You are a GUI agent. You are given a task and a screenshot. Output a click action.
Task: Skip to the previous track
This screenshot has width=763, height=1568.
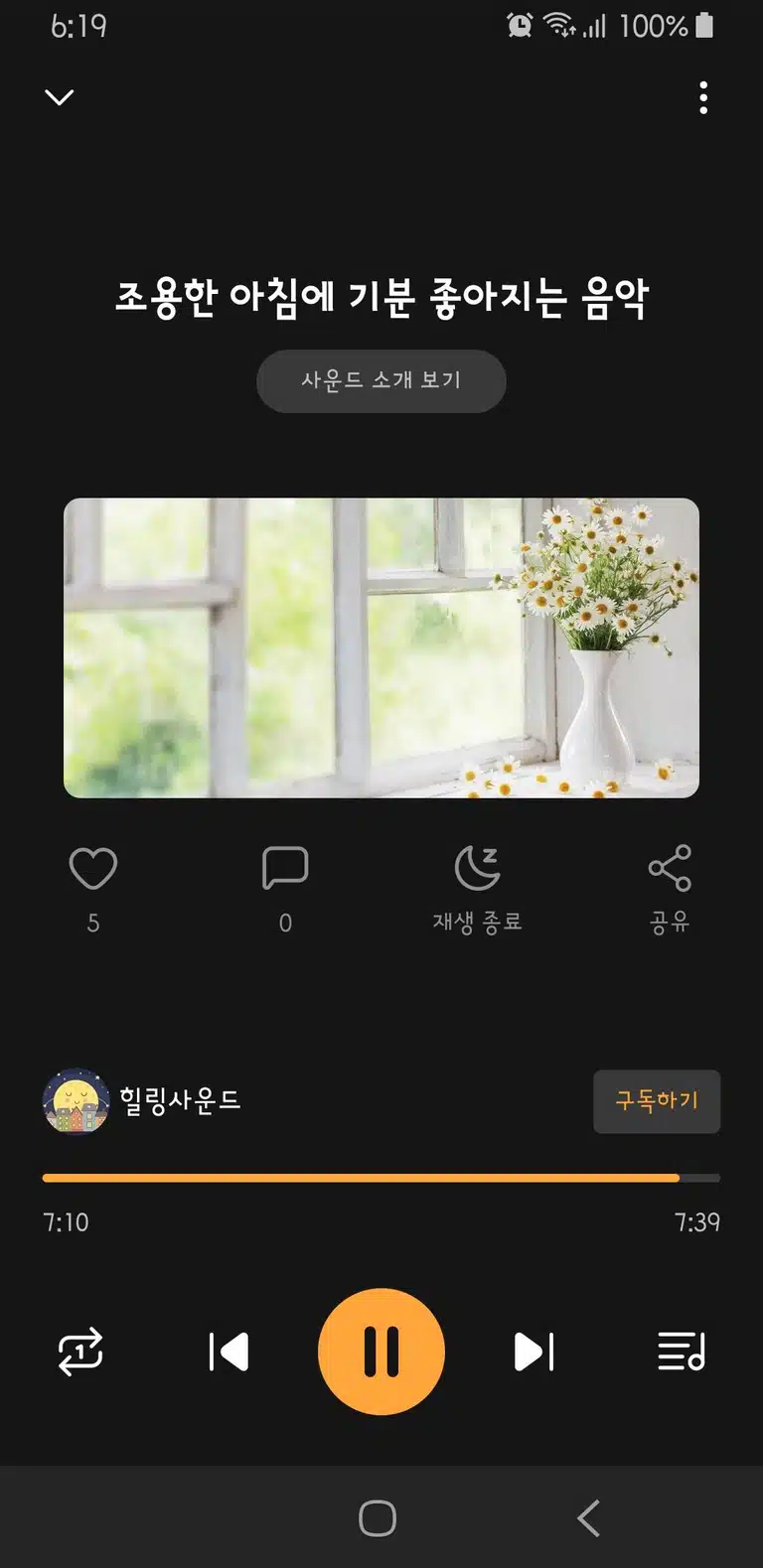(x=229, y=1352)
